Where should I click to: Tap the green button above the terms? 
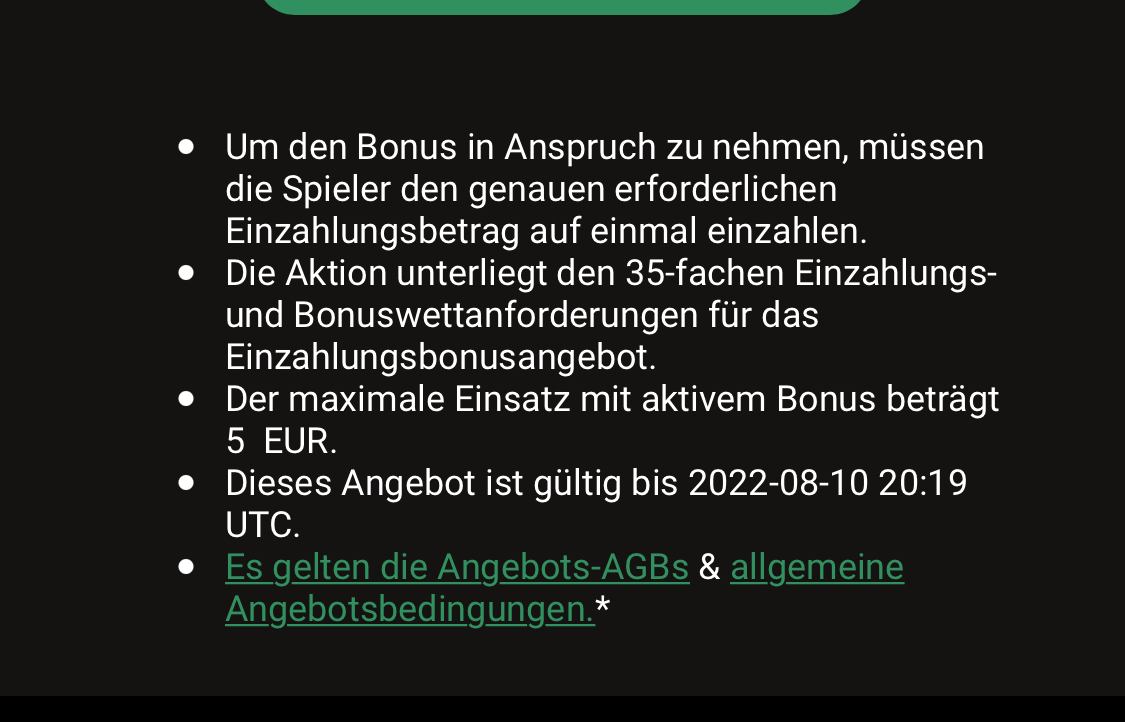(561, 5)
